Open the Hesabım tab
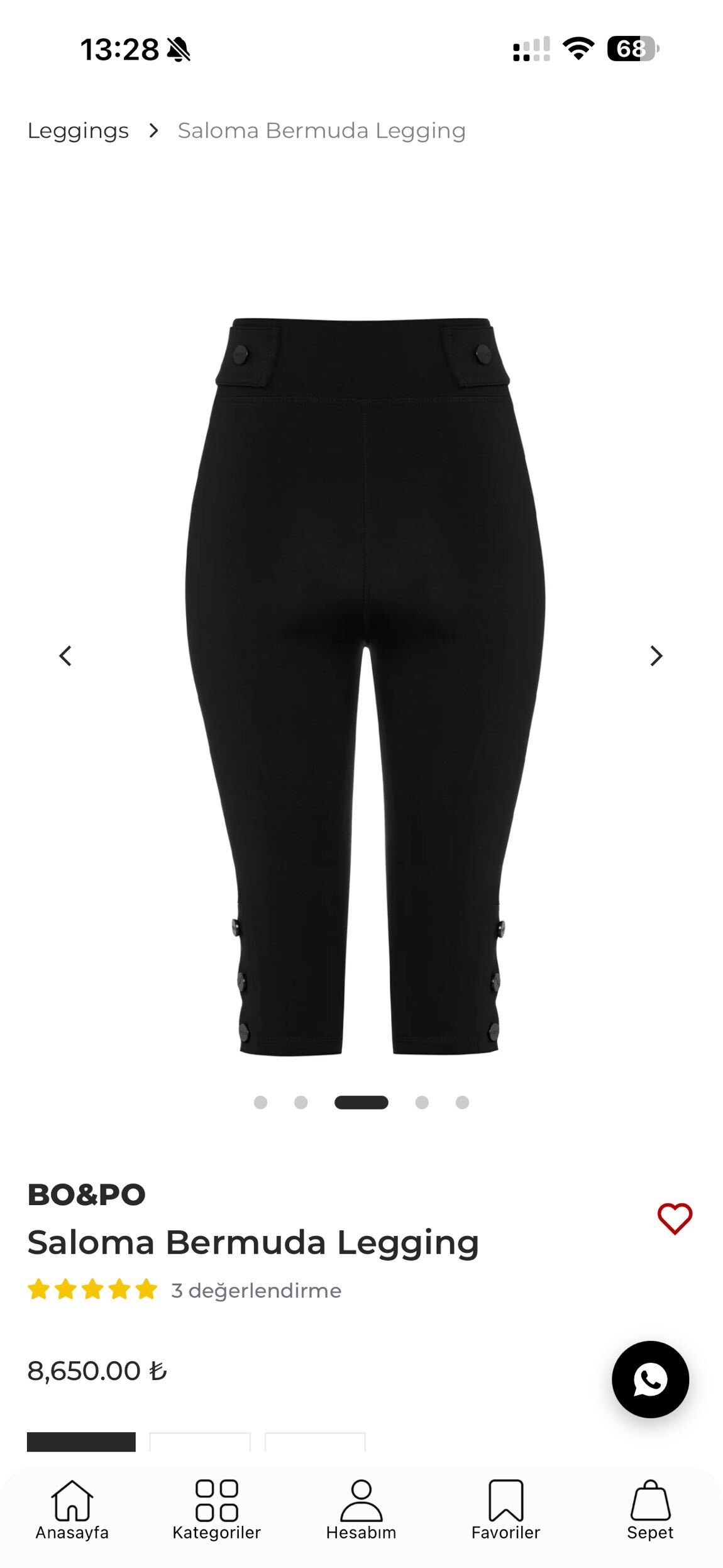The width and height of the screenshot is (723, 1568). pyautogui.click(x=361, y=1510)
